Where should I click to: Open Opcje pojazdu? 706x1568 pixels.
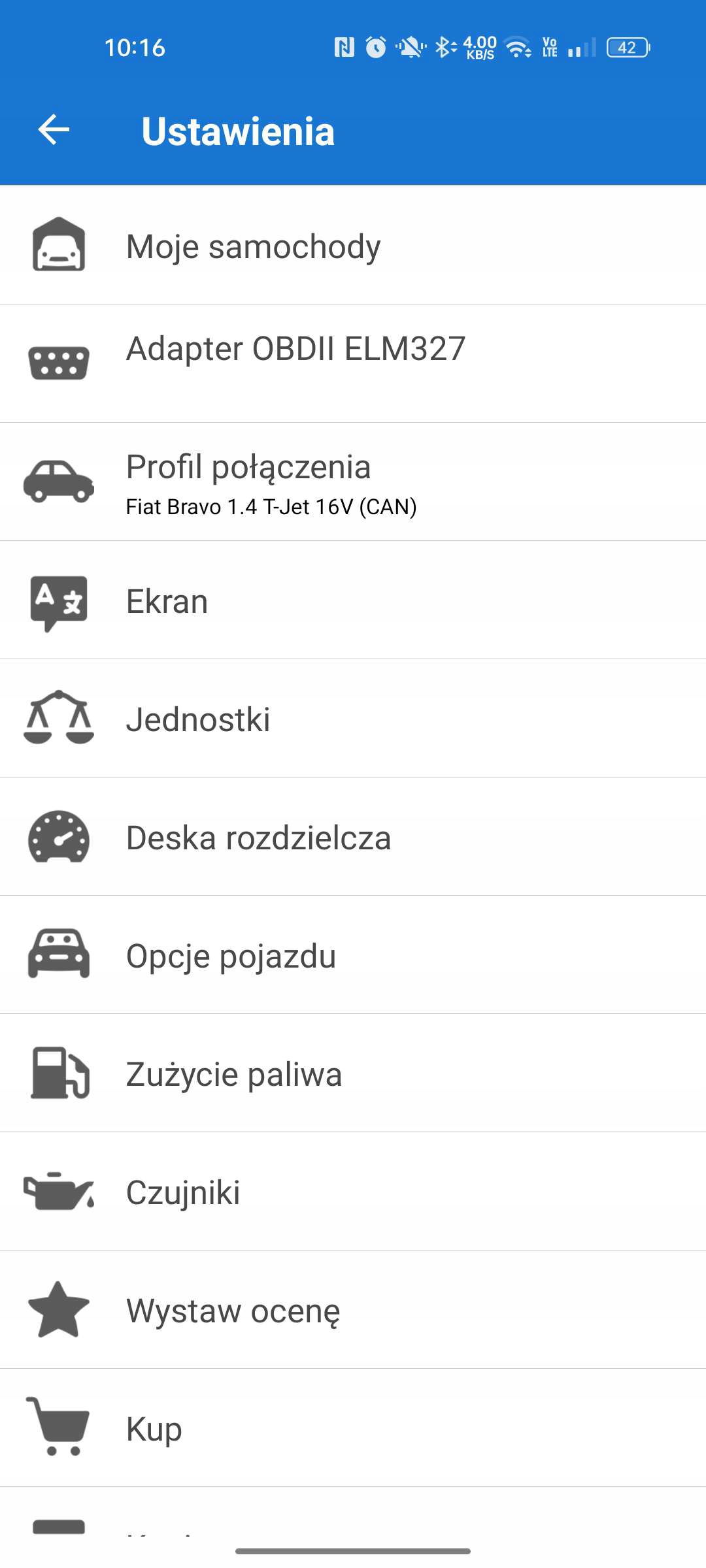coord(353,955)
